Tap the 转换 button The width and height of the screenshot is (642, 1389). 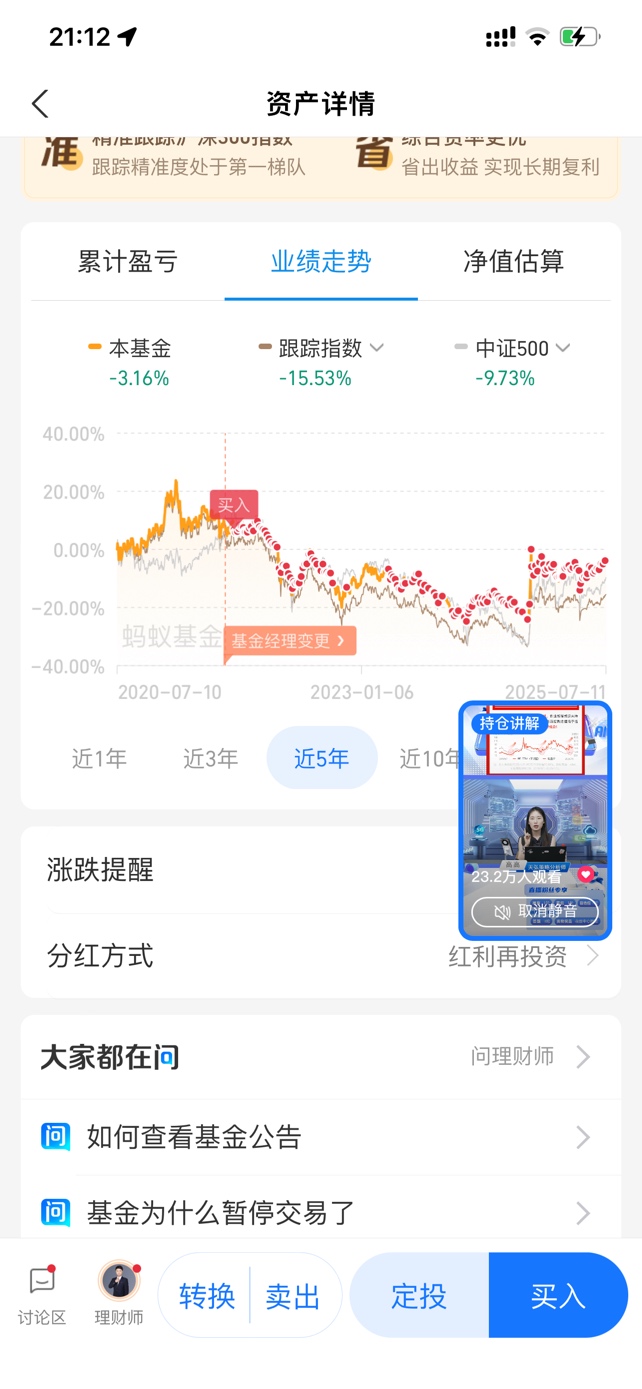coord(207,1296)
